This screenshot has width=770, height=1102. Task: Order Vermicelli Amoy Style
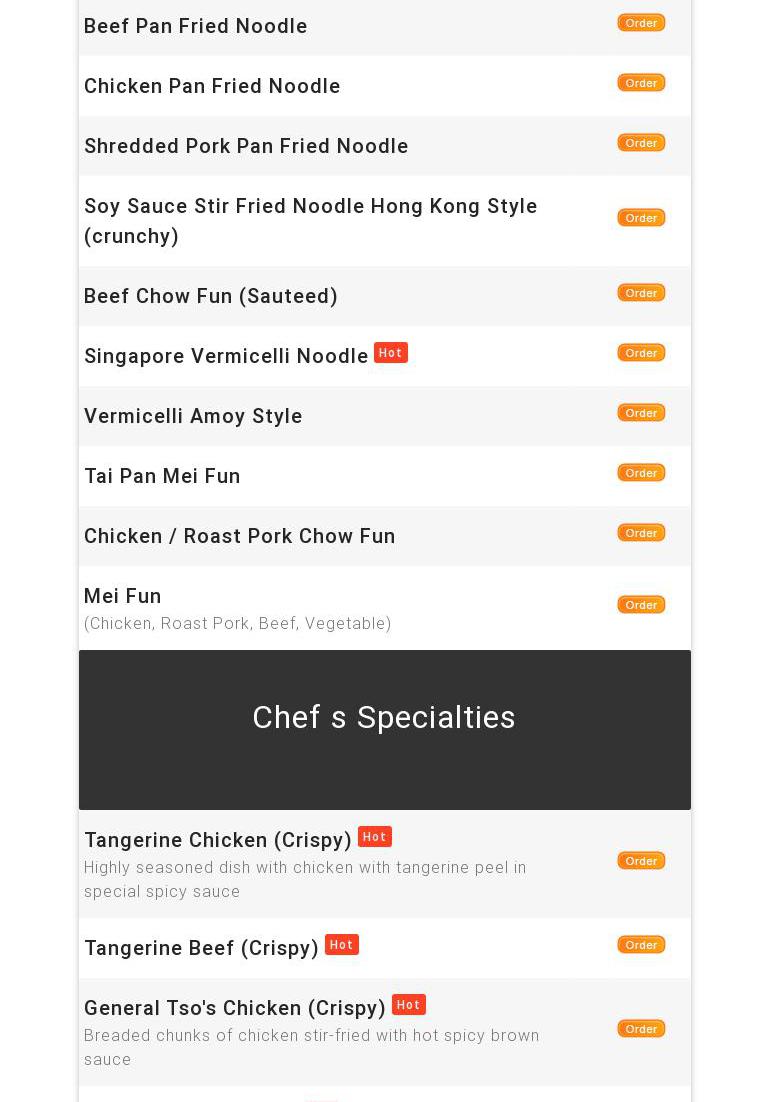[x=641, y=413]
